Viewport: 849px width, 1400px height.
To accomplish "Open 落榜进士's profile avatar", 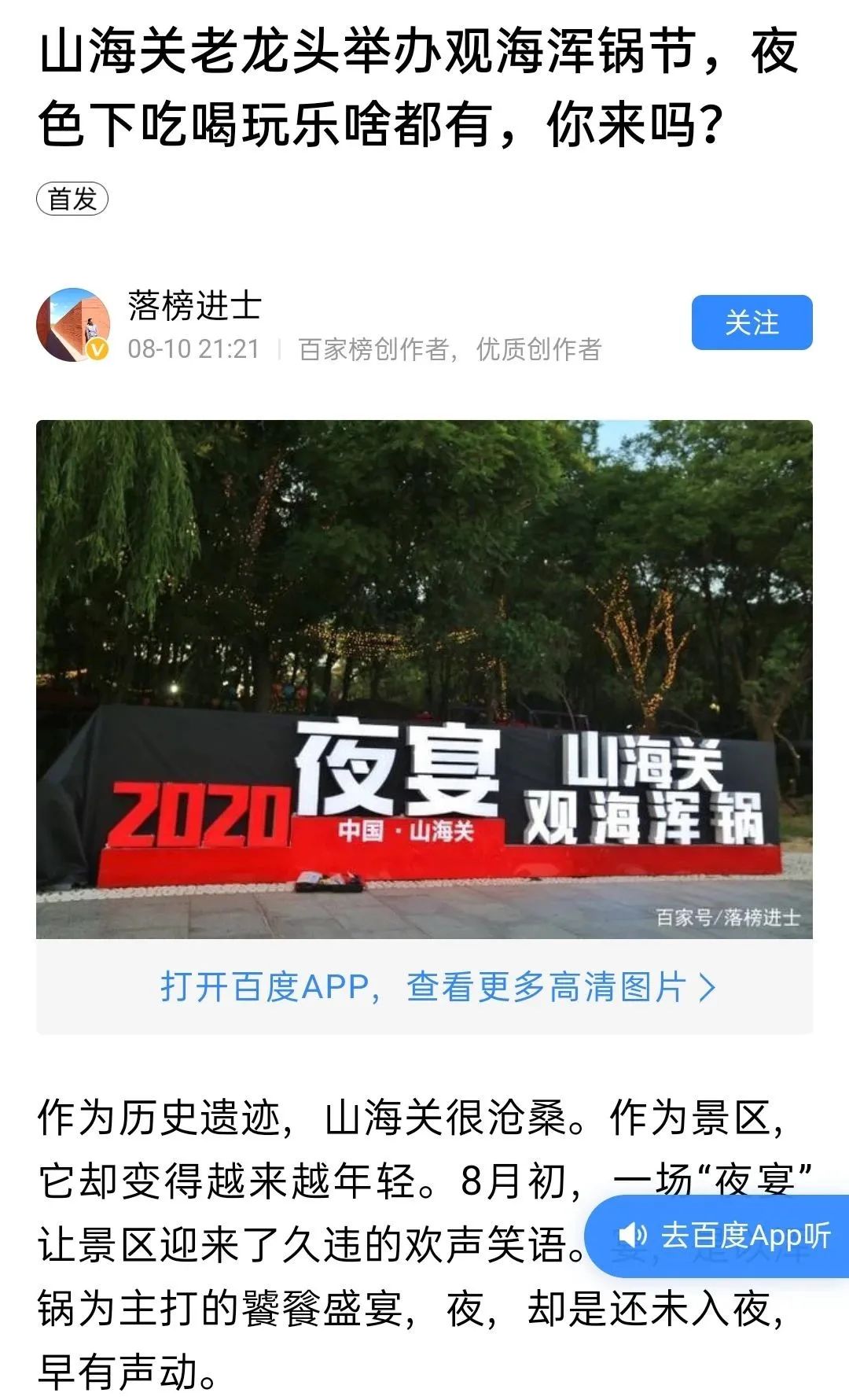I will click(73, 325).
